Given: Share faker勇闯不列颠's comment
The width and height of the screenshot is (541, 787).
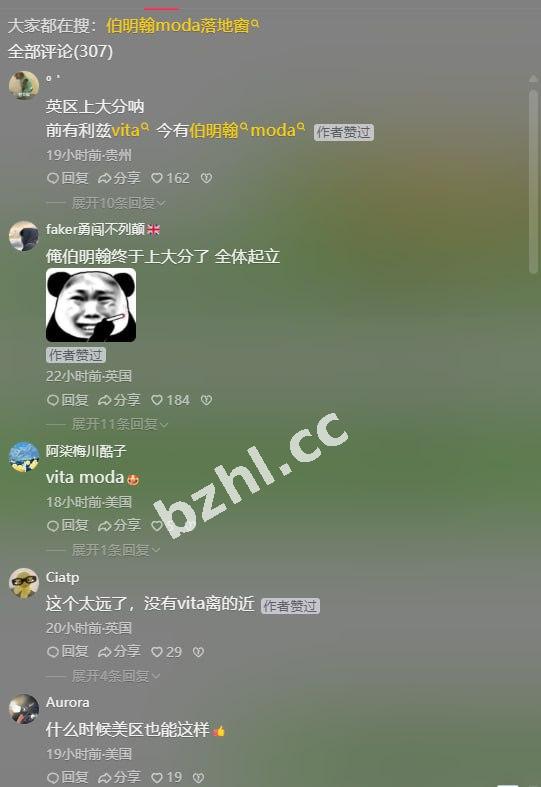Looking at the screenshot, I should pos(119,400).
